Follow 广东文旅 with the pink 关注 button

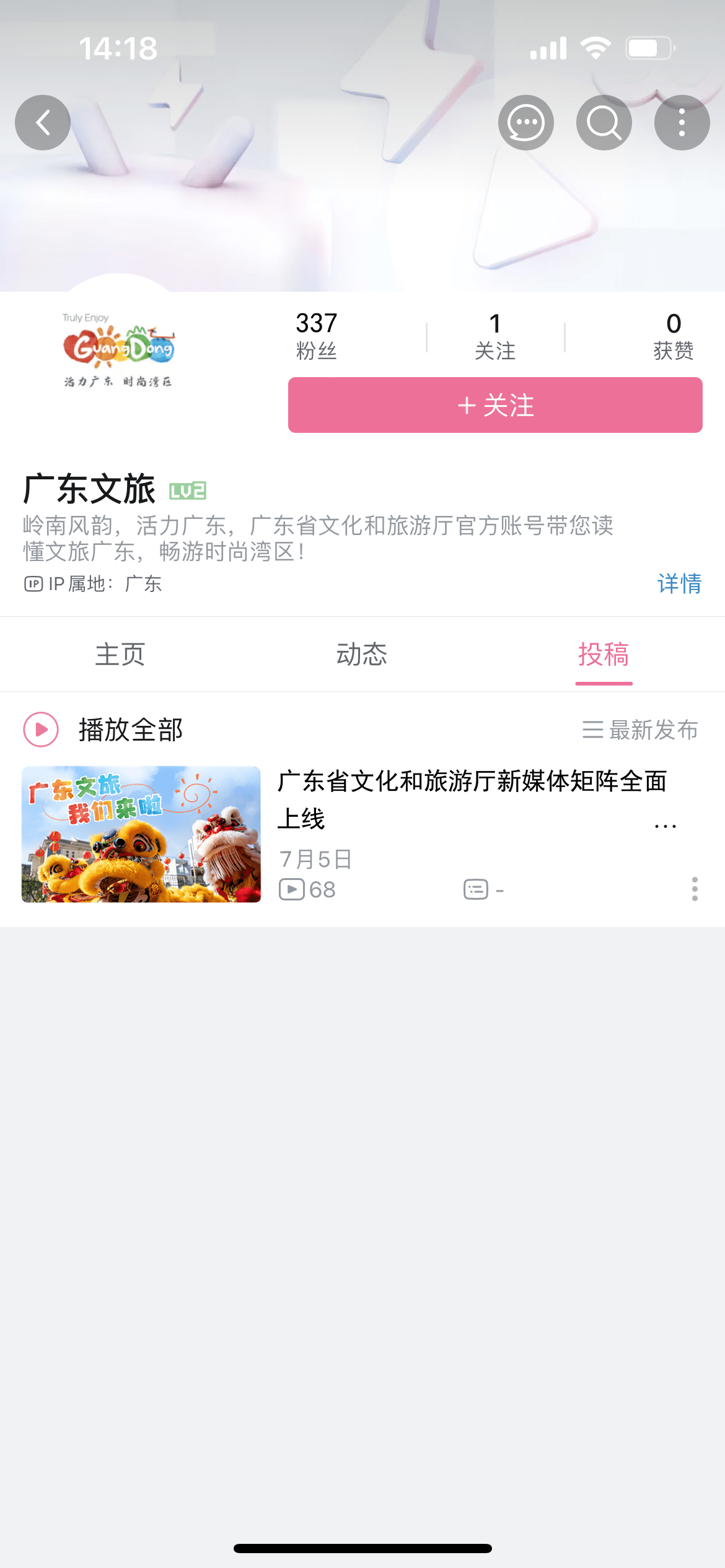[494, 405]
